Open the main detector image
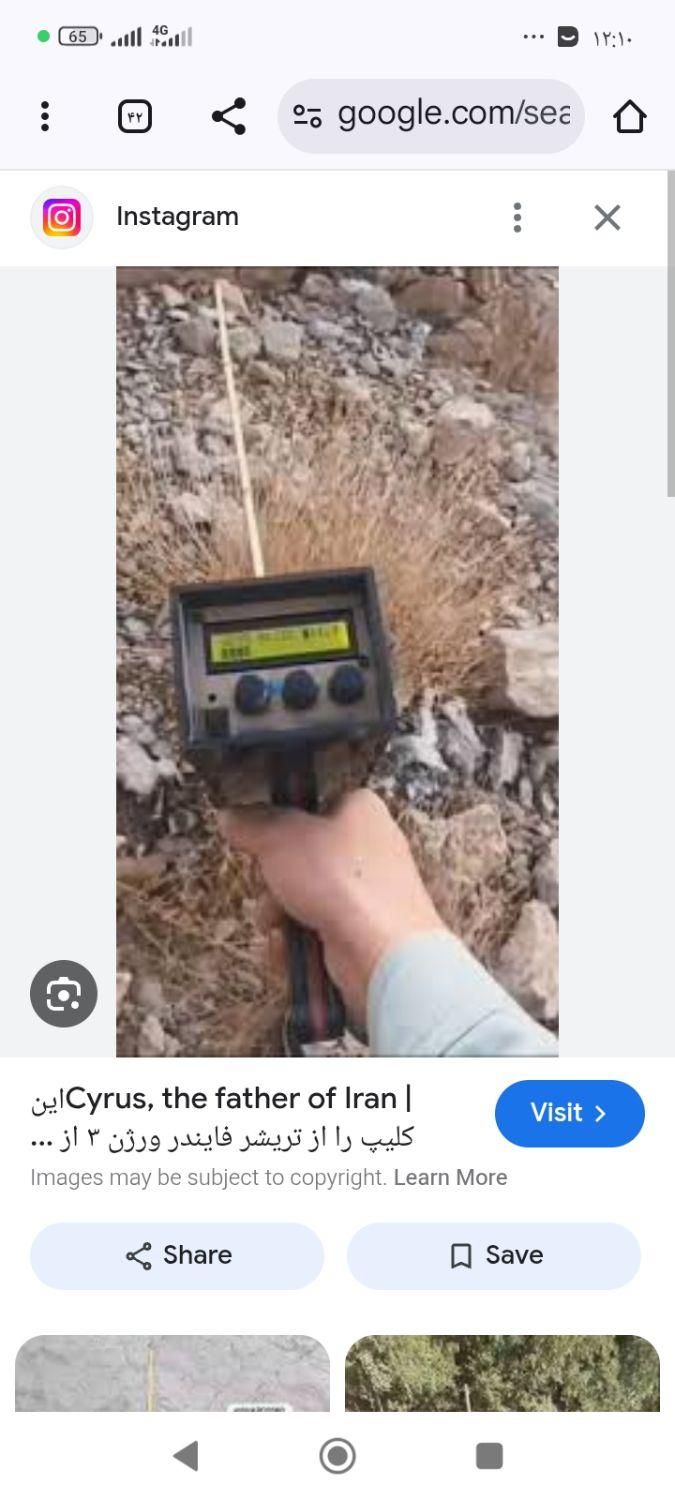Viewport: 675px width, 1500px height. (337, 660)
